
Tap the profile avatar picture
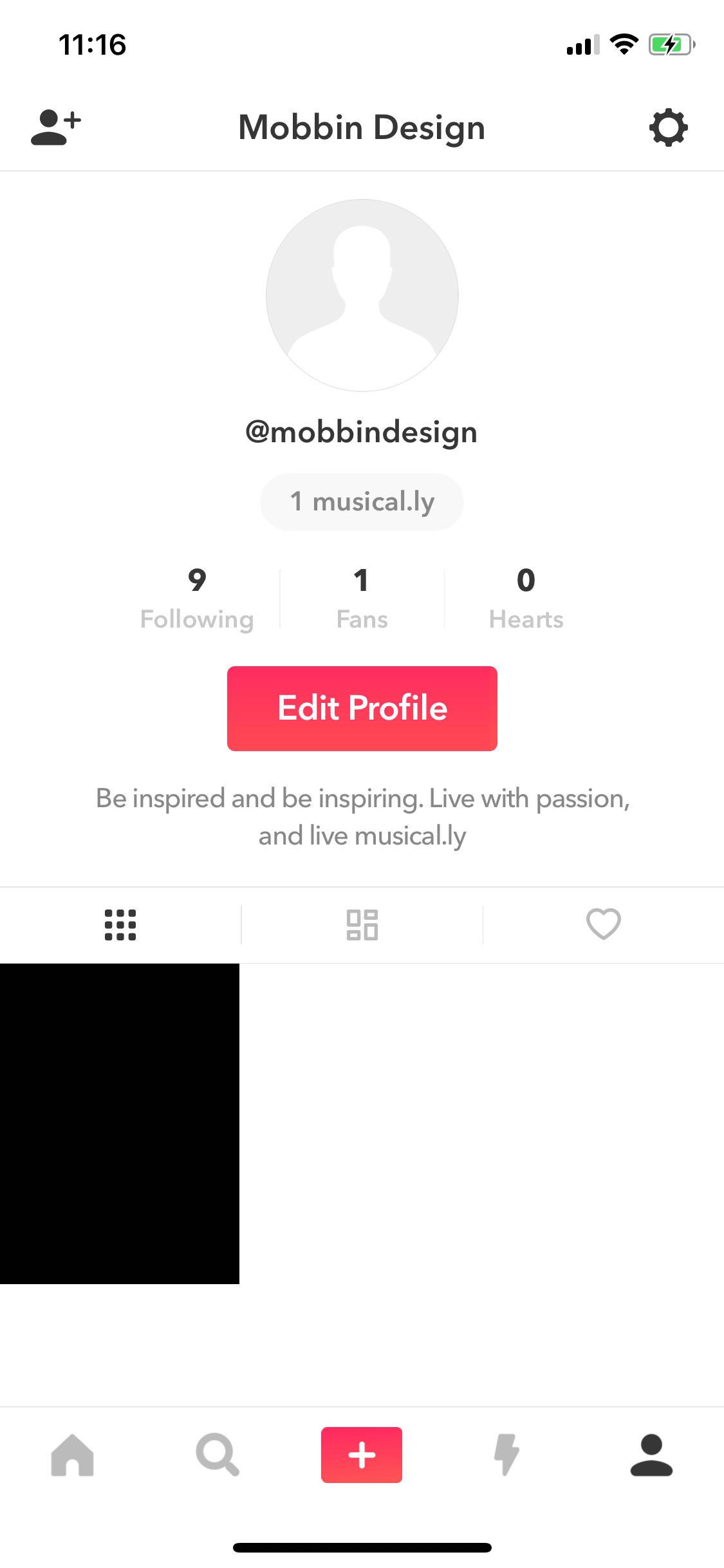tap(362, 295)
